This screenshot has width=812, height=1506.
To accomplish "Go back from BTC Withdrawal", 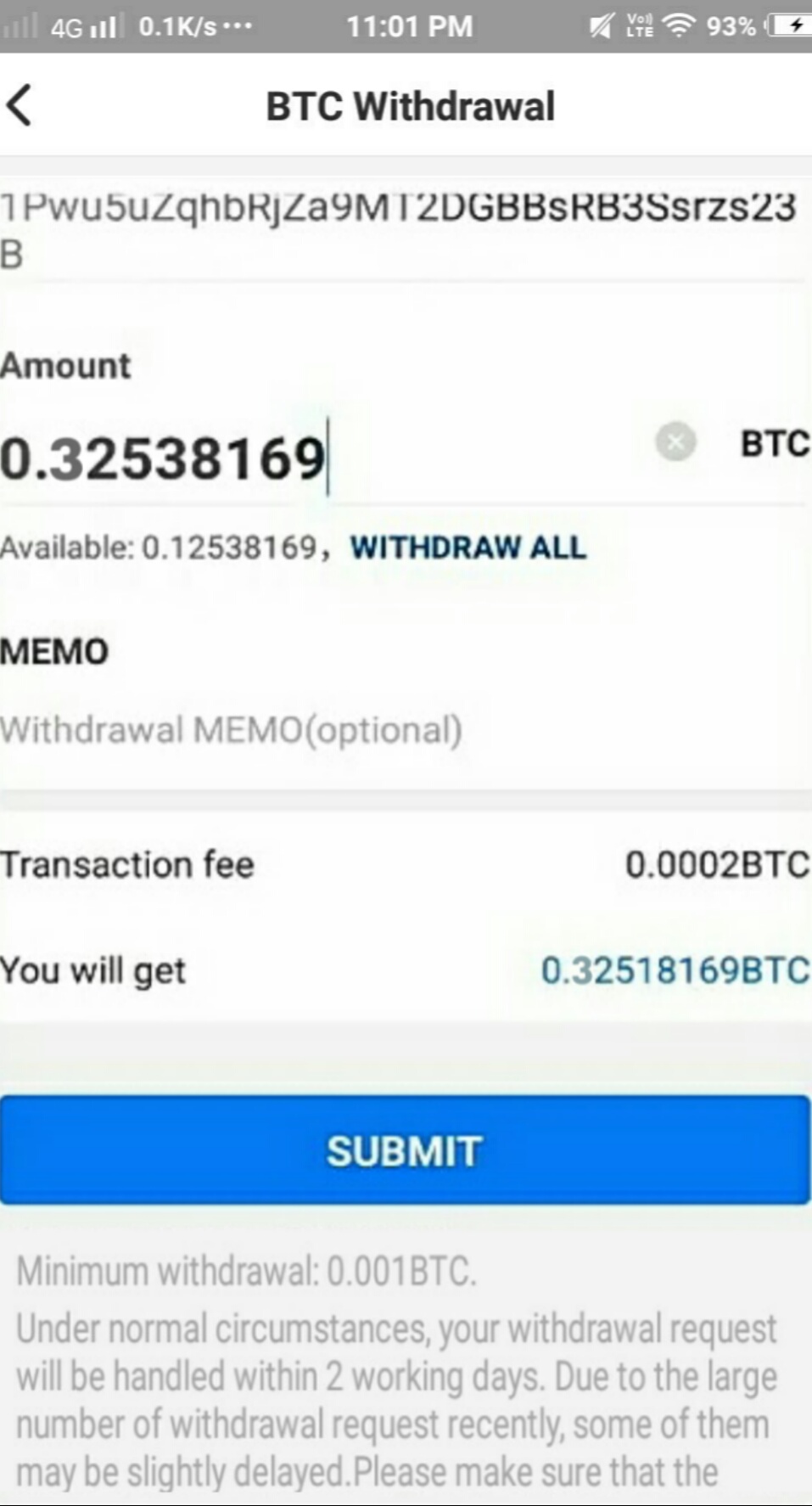I will (20, 106).
